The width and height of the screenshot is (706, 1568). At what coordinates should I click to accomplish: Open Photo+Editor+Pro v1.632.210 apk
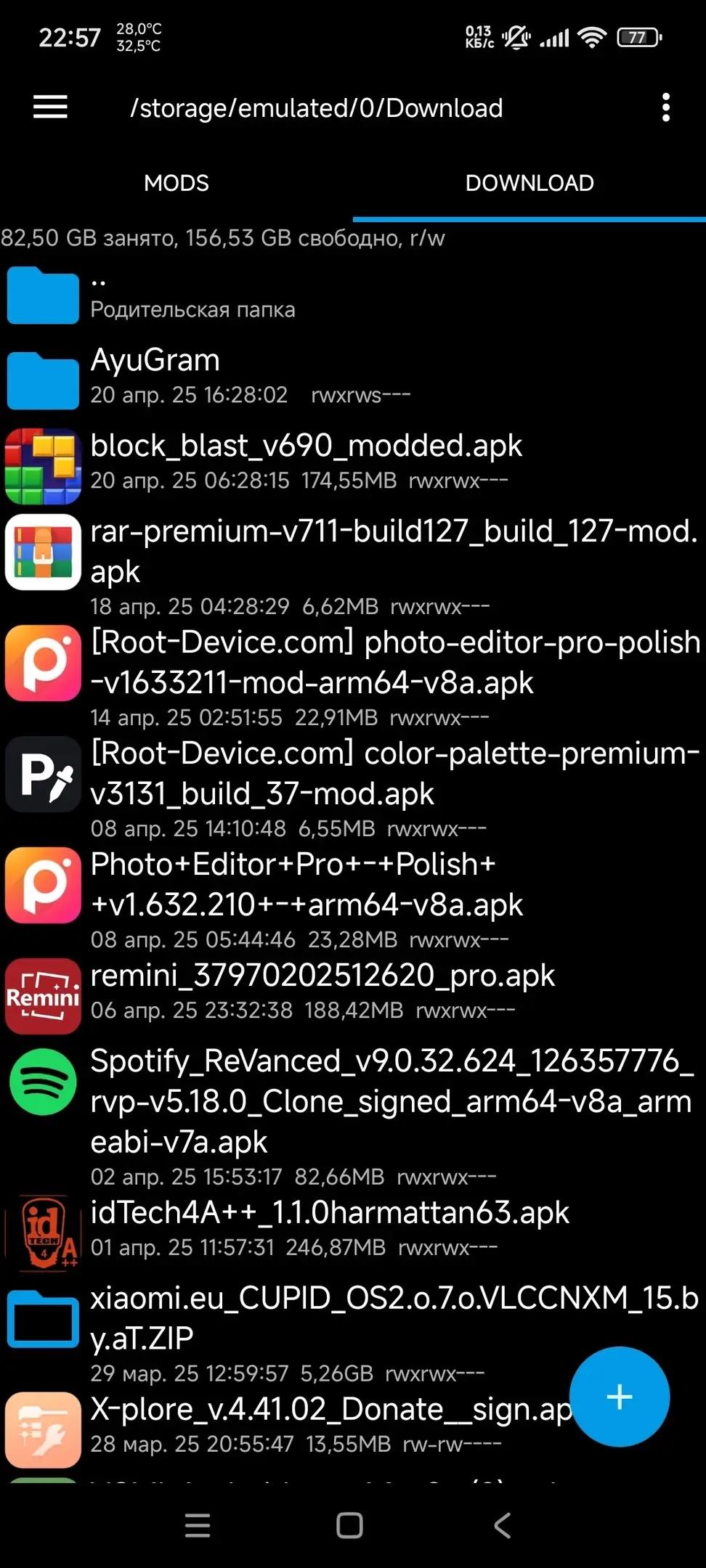[353, 899]
